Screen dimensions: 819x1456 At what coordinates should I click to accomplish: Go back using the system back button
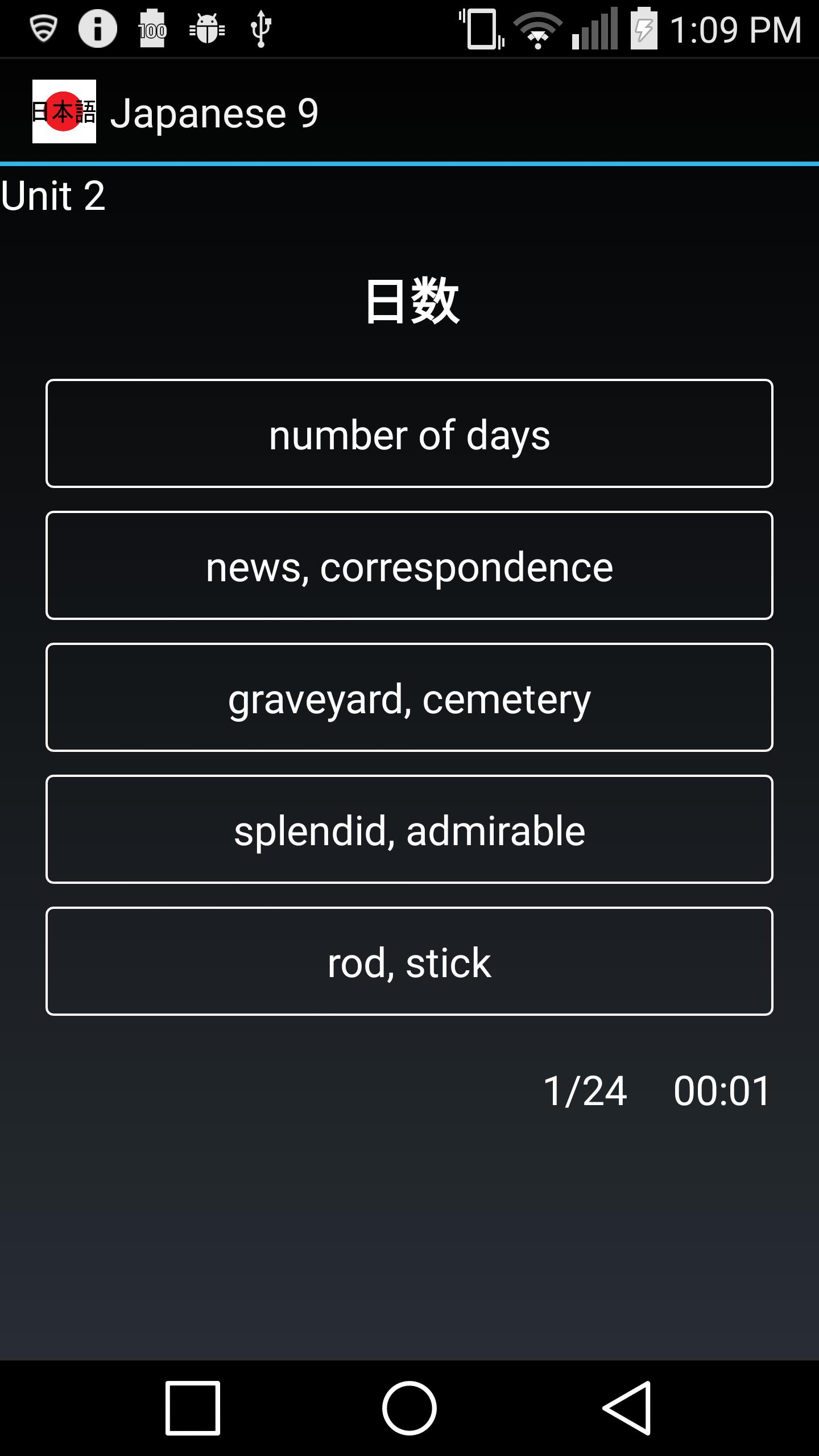[x=627, y=1408]
